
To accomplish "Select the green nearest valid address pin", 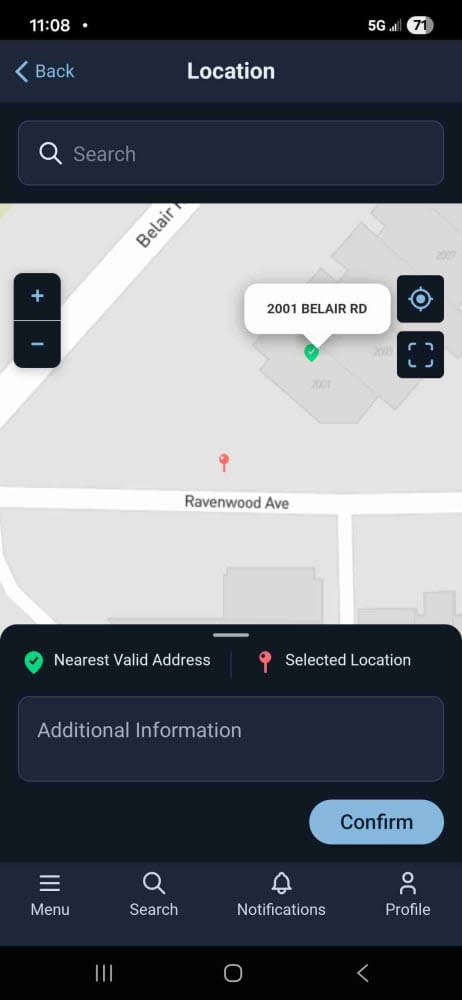I will point(311,352).
